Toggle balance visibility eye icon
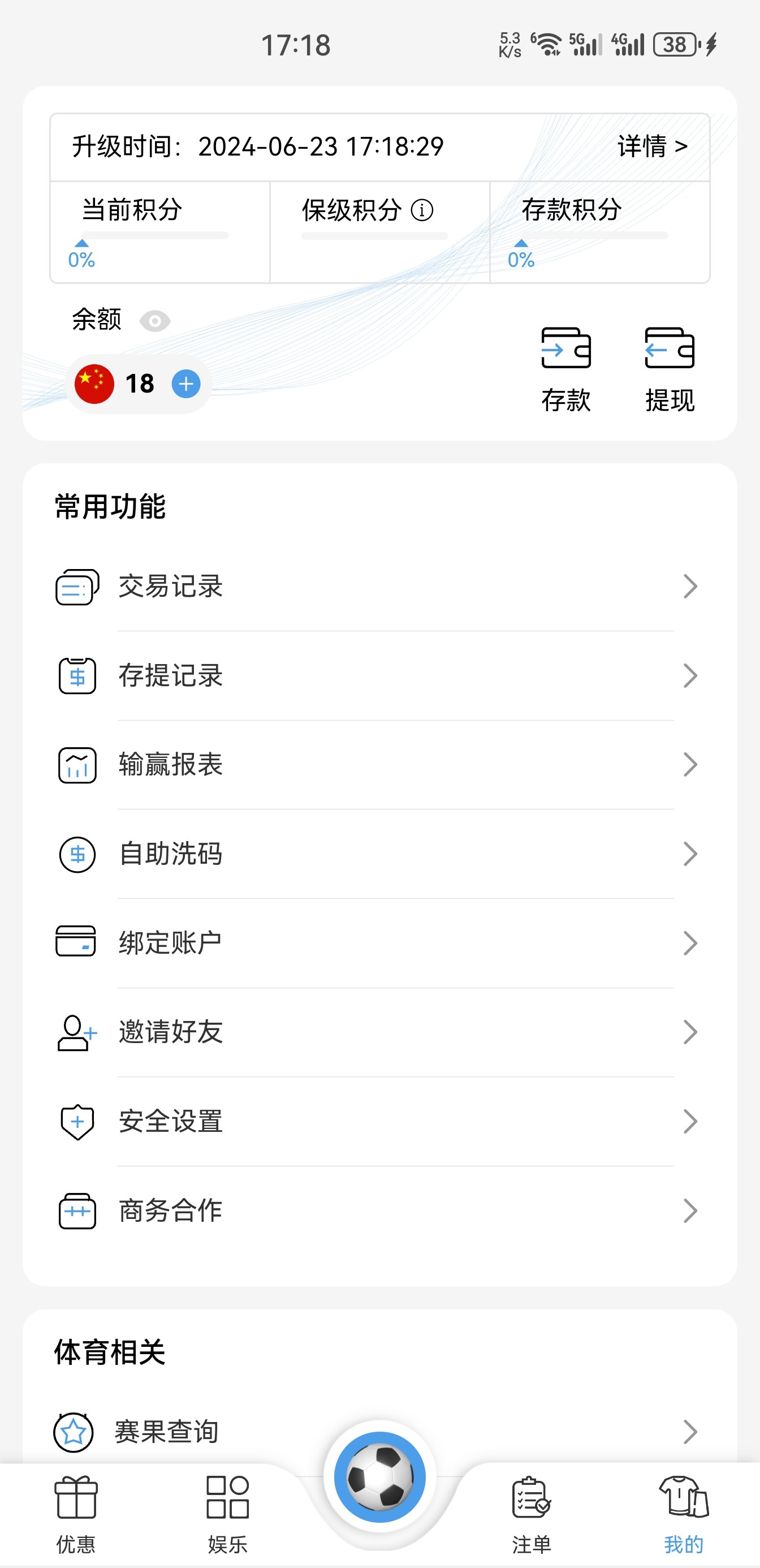760x1568 pixels. [154, 320]
